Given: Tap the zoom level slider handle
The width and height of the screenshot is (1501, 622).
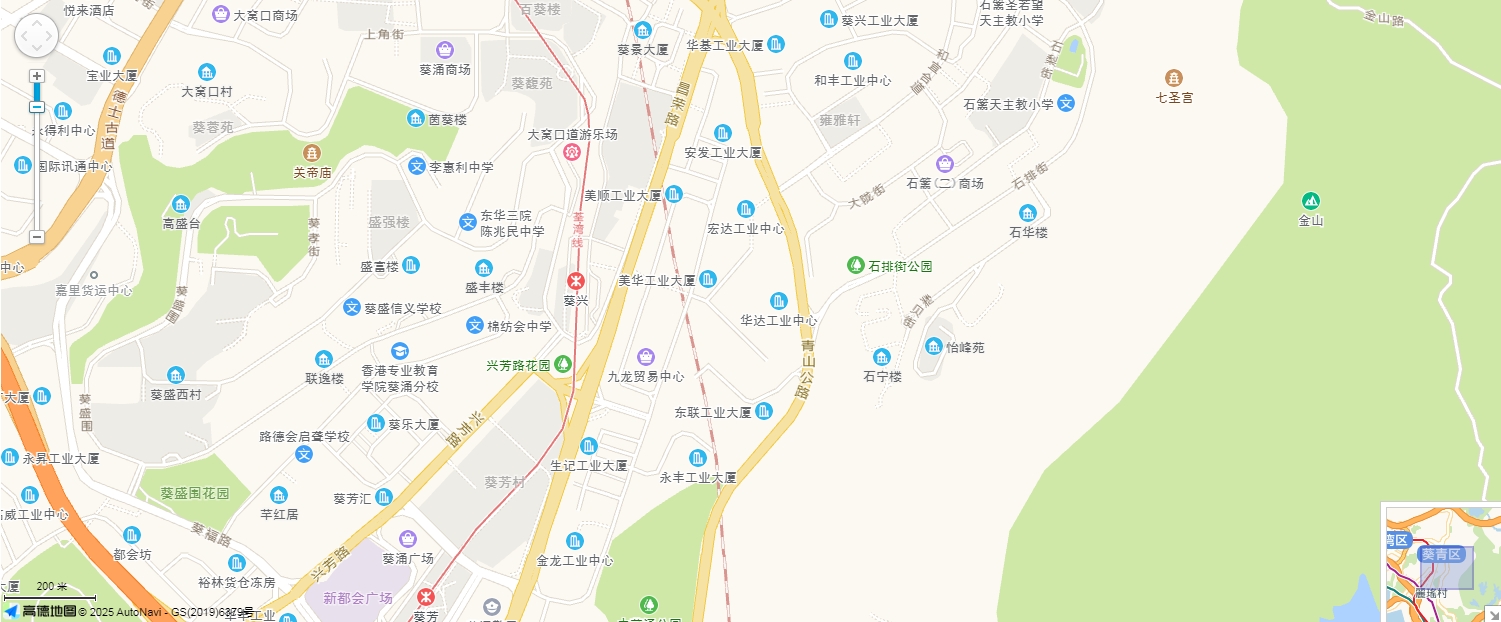Looking at the screenshot, I should click(37, 106).
